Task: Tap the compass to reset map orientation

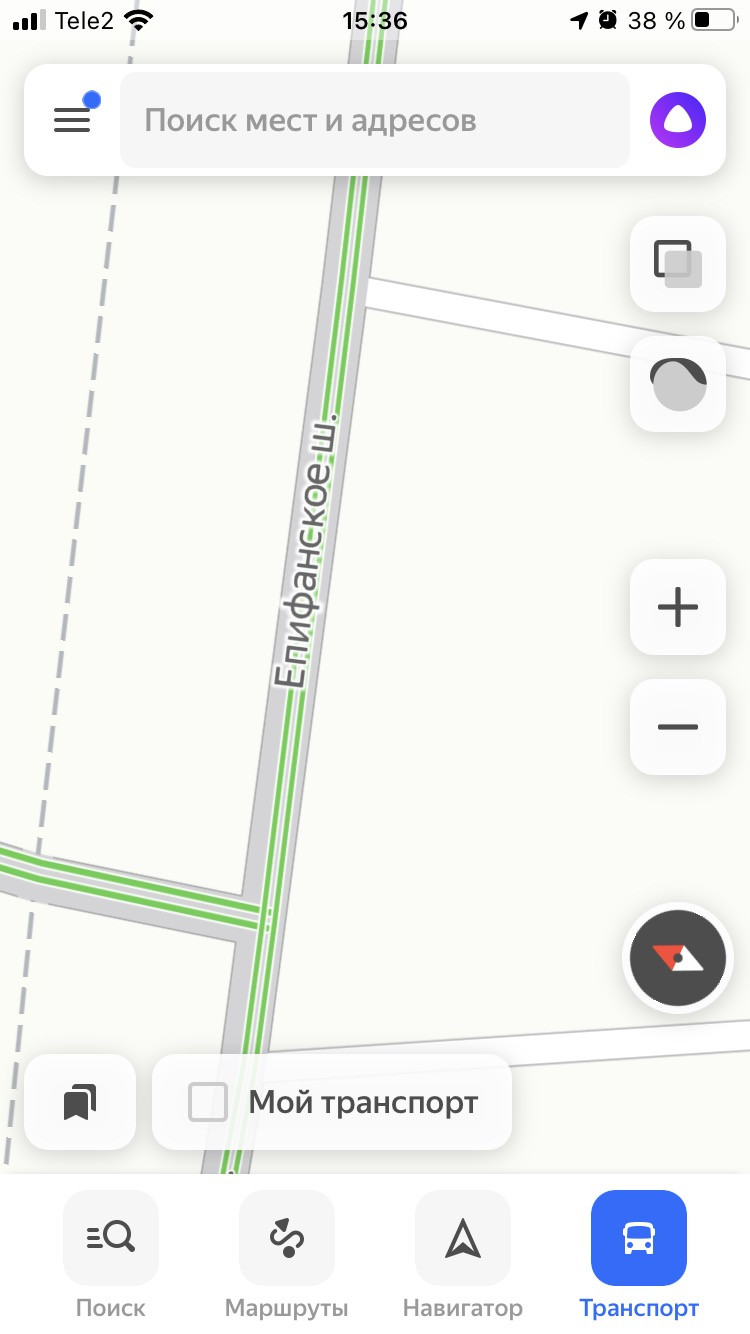Action: [x=677, y=958]
